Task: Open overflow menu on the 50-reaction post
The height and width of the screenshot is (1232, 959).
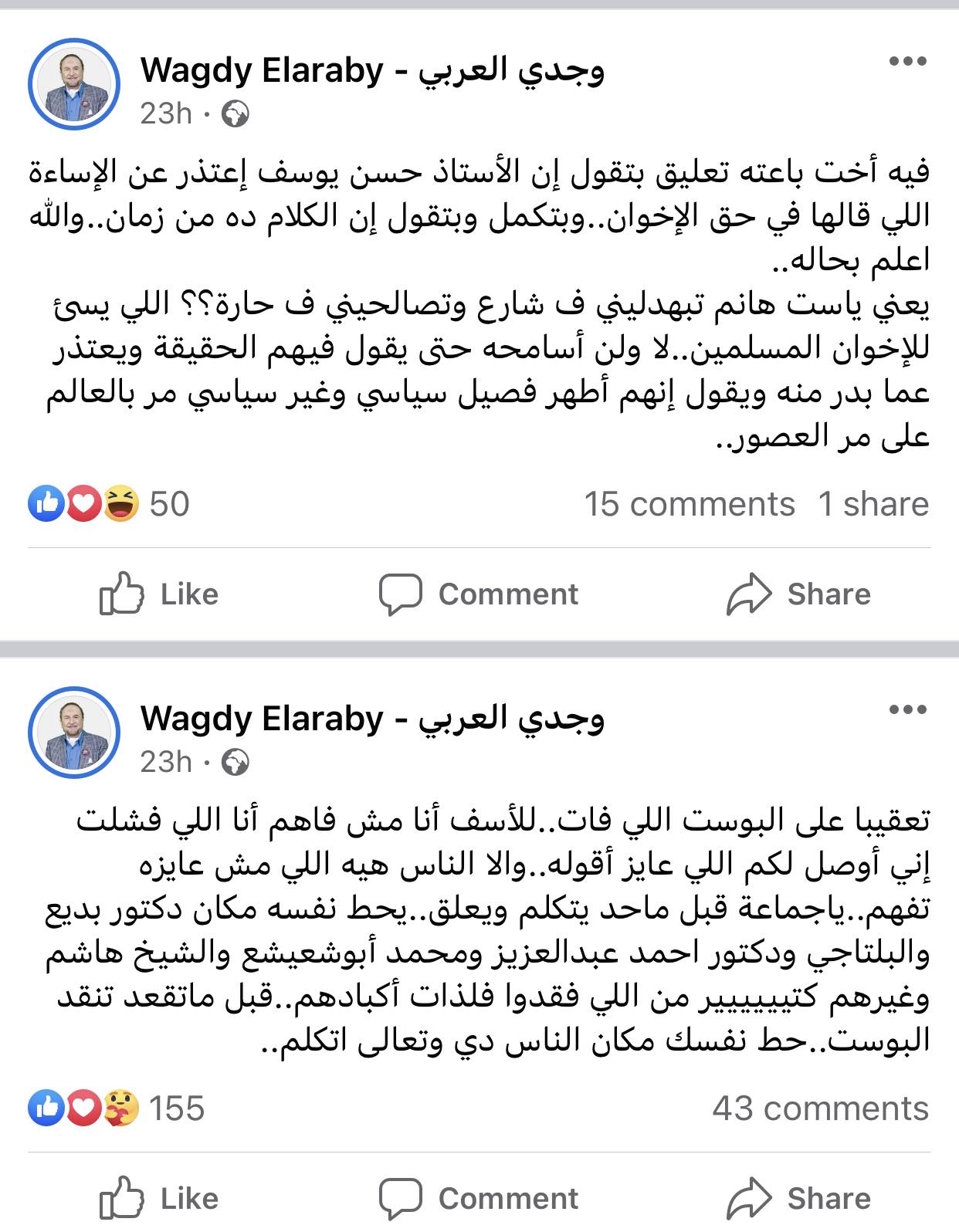Action: click(x=906, y=63)
